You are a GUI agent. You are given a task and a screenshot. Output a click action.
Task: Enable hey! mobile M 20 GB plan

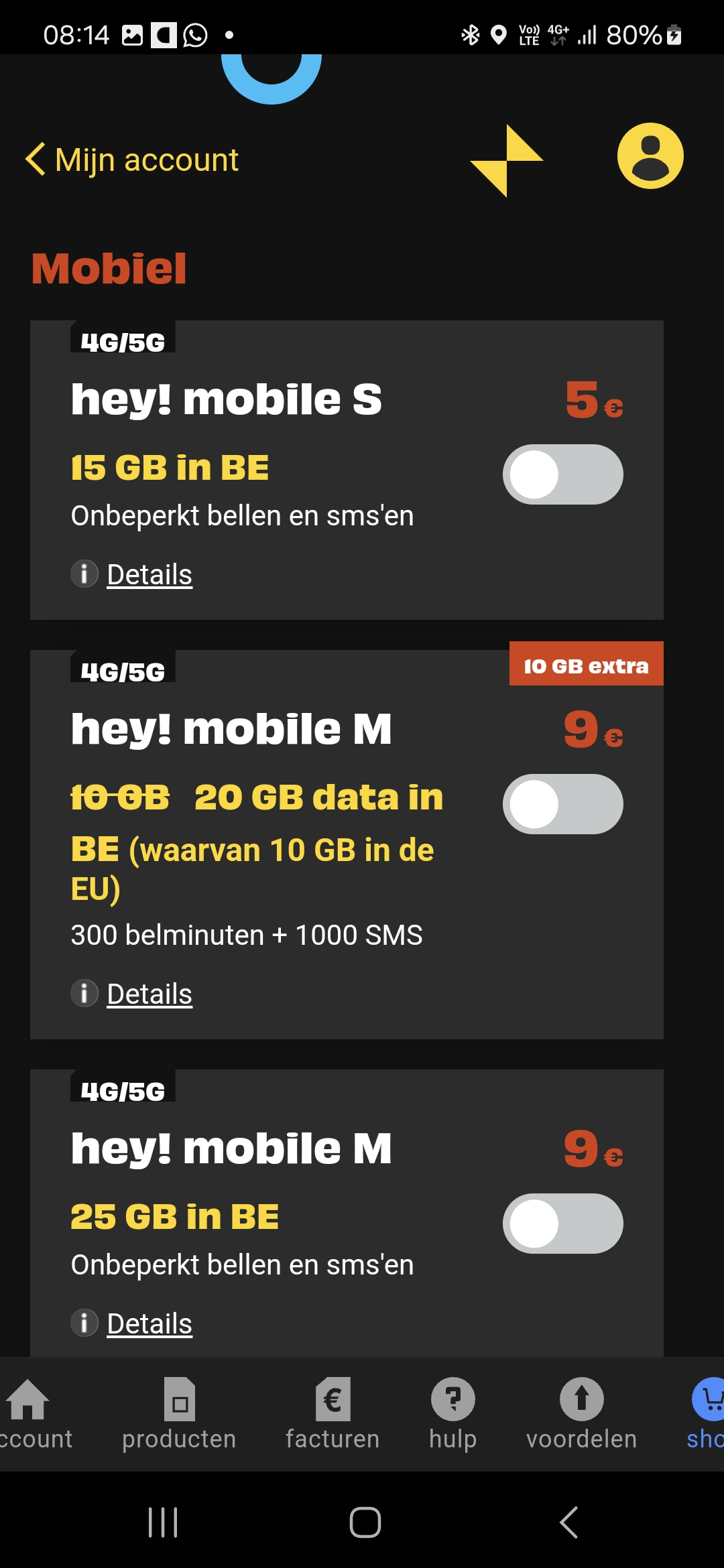(562, 804)
